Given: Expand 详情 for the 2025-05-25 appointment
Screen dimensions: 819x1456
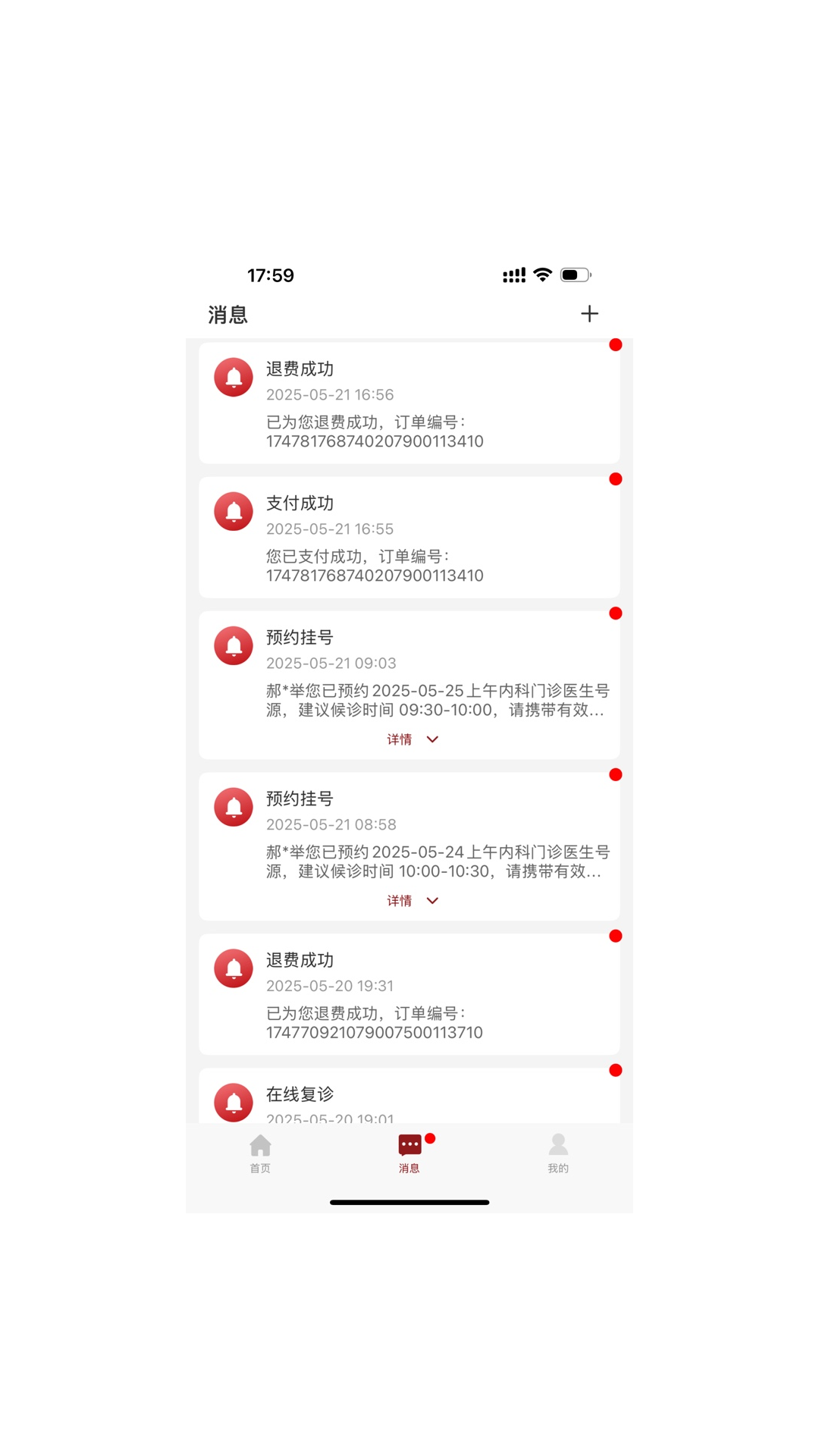Looking at the screenshot, I should [x=412, y=739].
